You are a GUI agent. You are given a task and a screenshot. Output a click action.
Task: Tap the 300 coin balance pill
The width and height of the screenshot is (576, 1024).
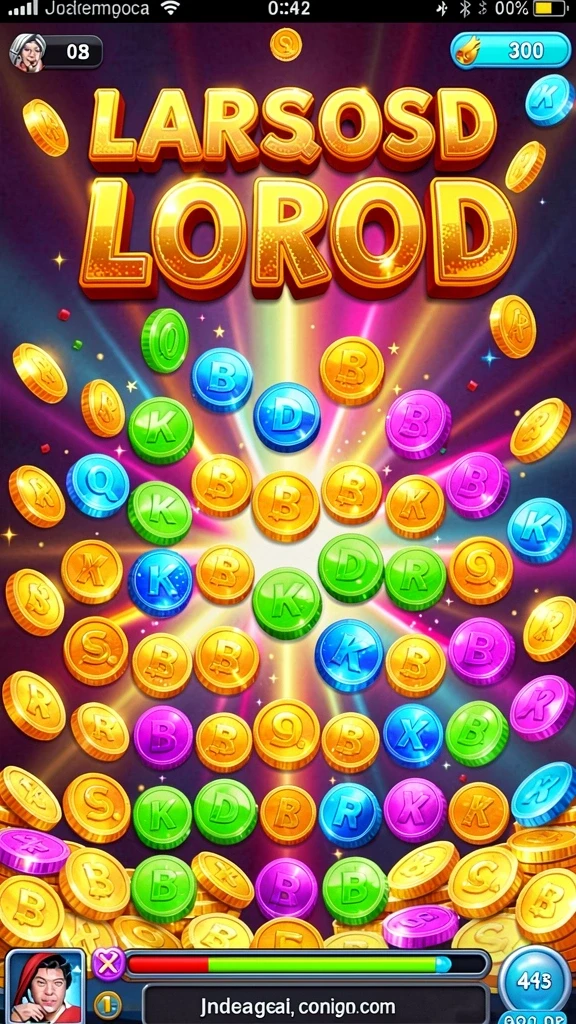(x=511, y=50)
